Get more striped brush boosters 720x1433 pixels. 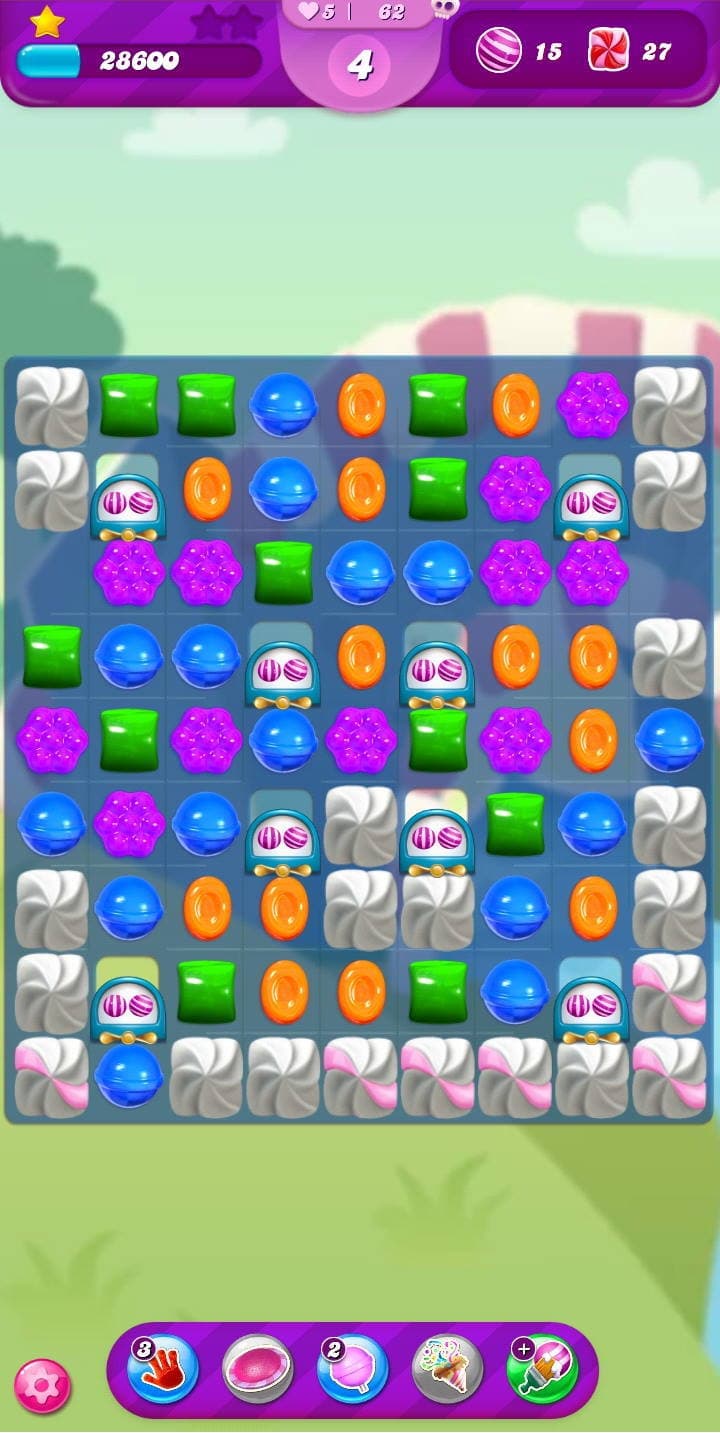(x=541, y=1370)
